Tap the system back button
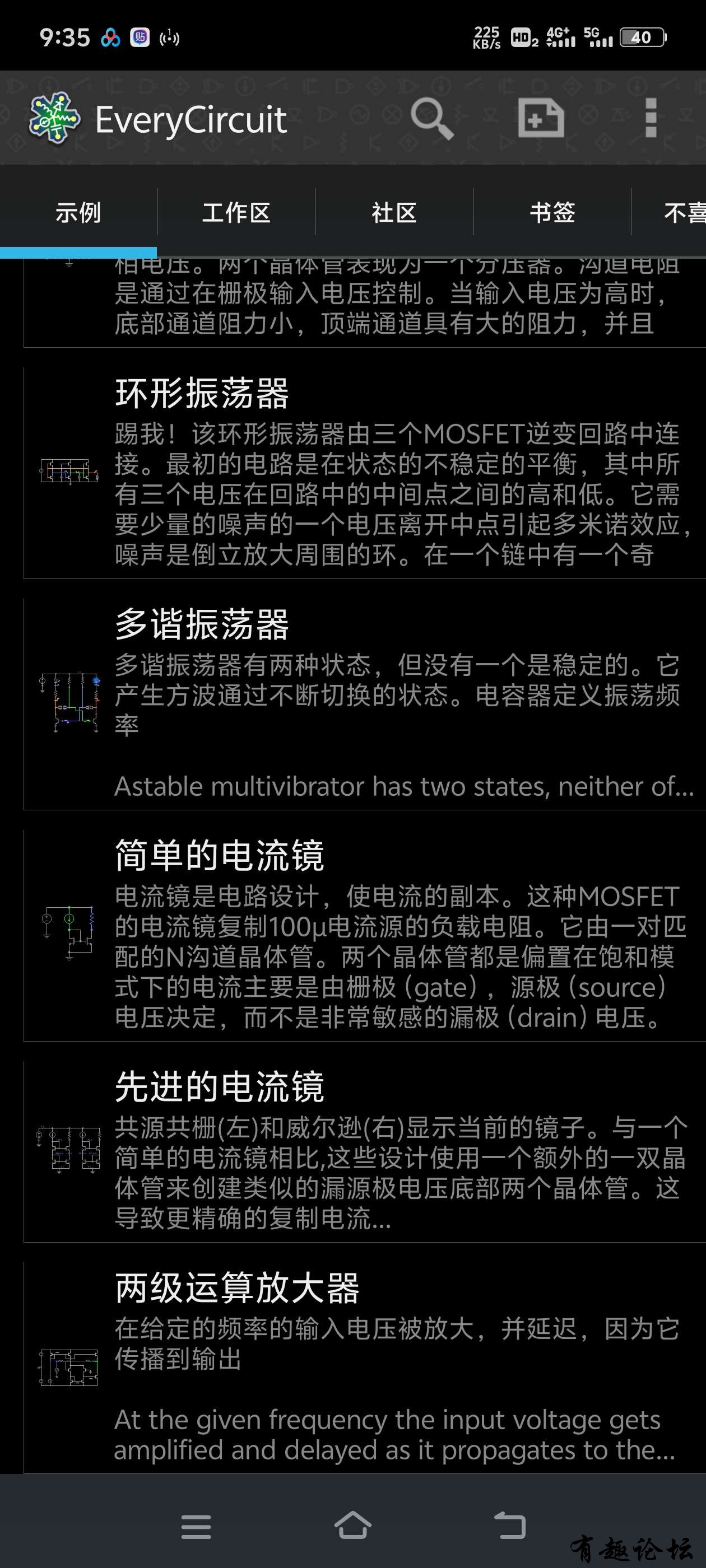 click(x=509, y=1525)
